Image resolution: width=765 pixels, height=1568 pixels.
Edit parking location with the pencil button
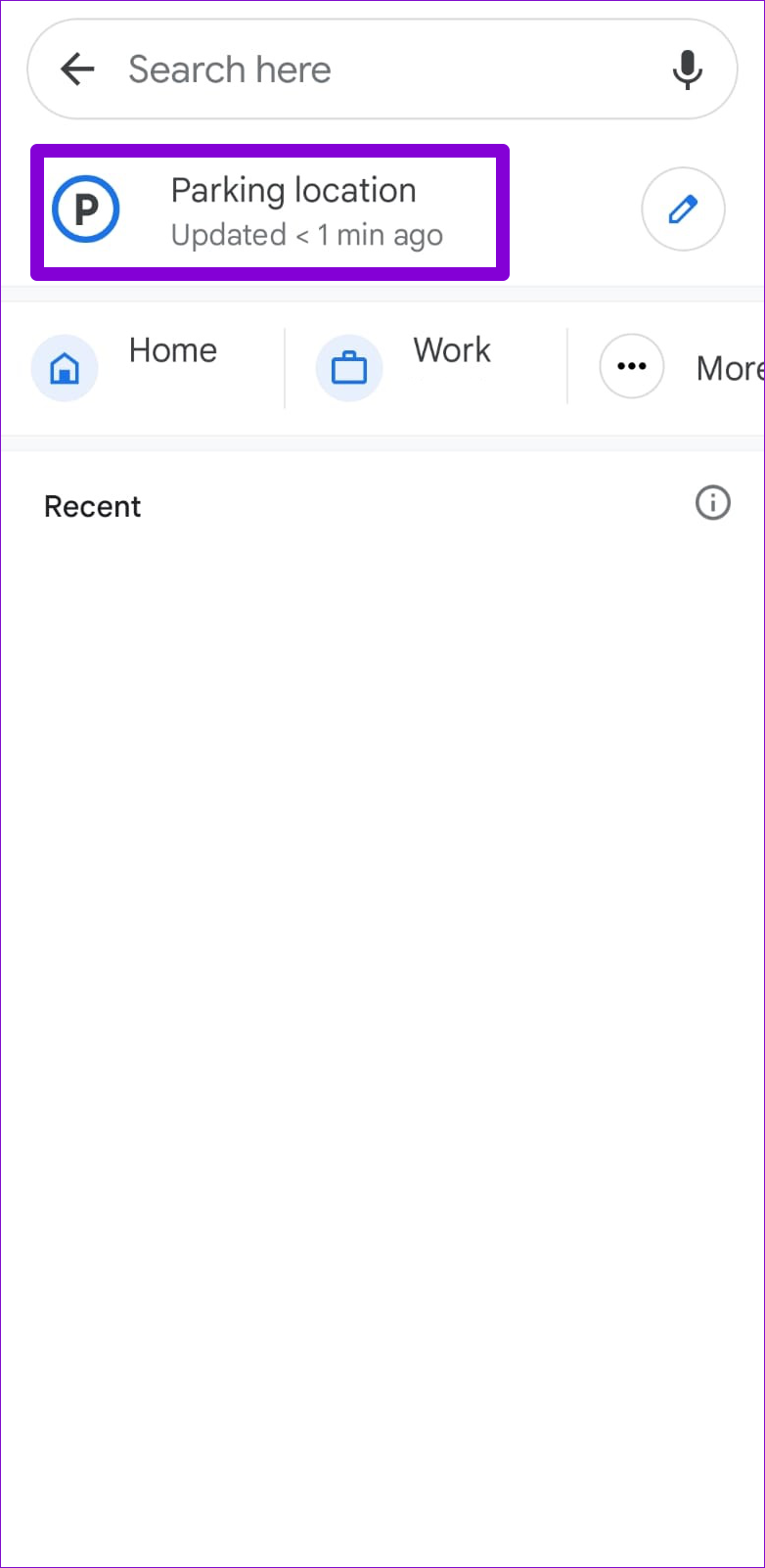(x=683, y=209)
